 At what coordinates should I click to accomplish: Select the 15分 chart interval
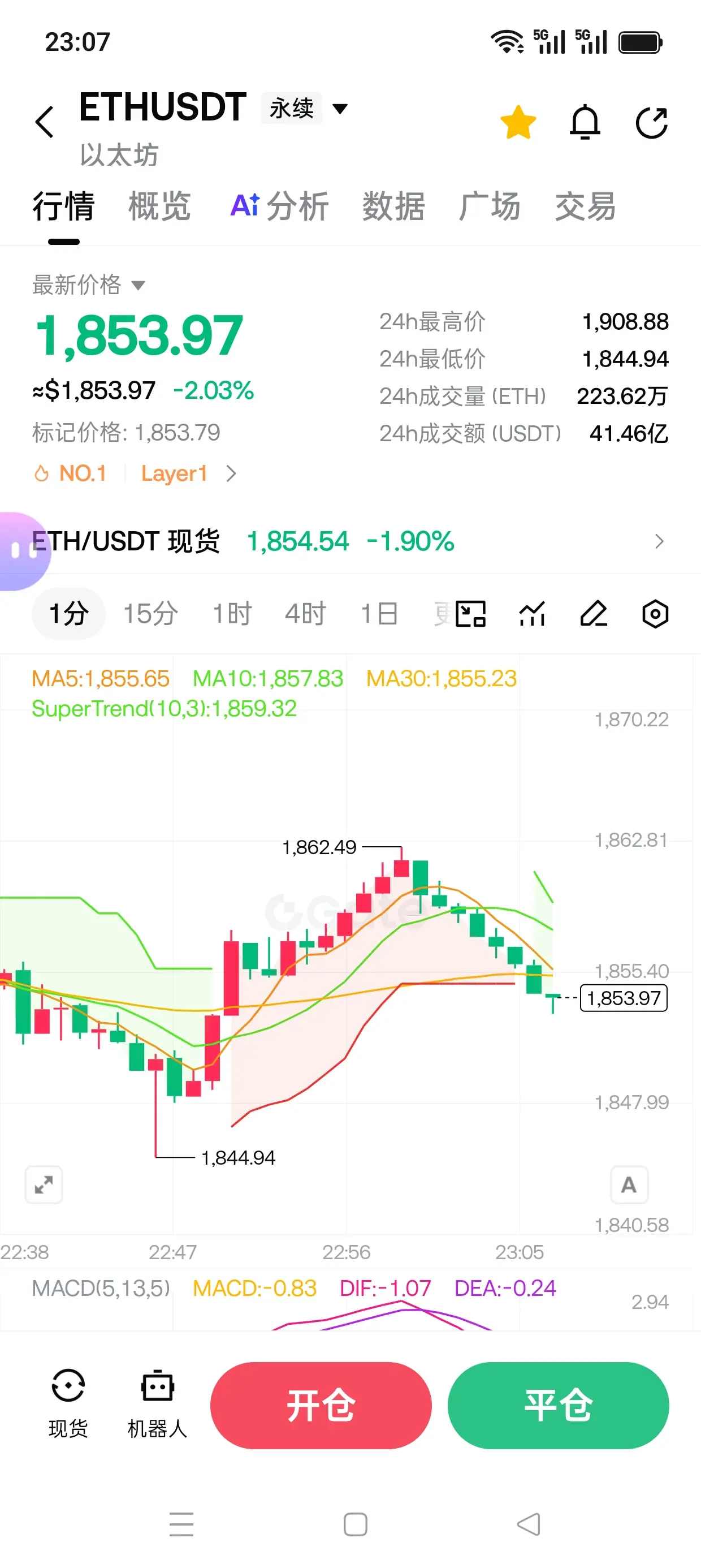pyautogui.click(x=150, y=614)
